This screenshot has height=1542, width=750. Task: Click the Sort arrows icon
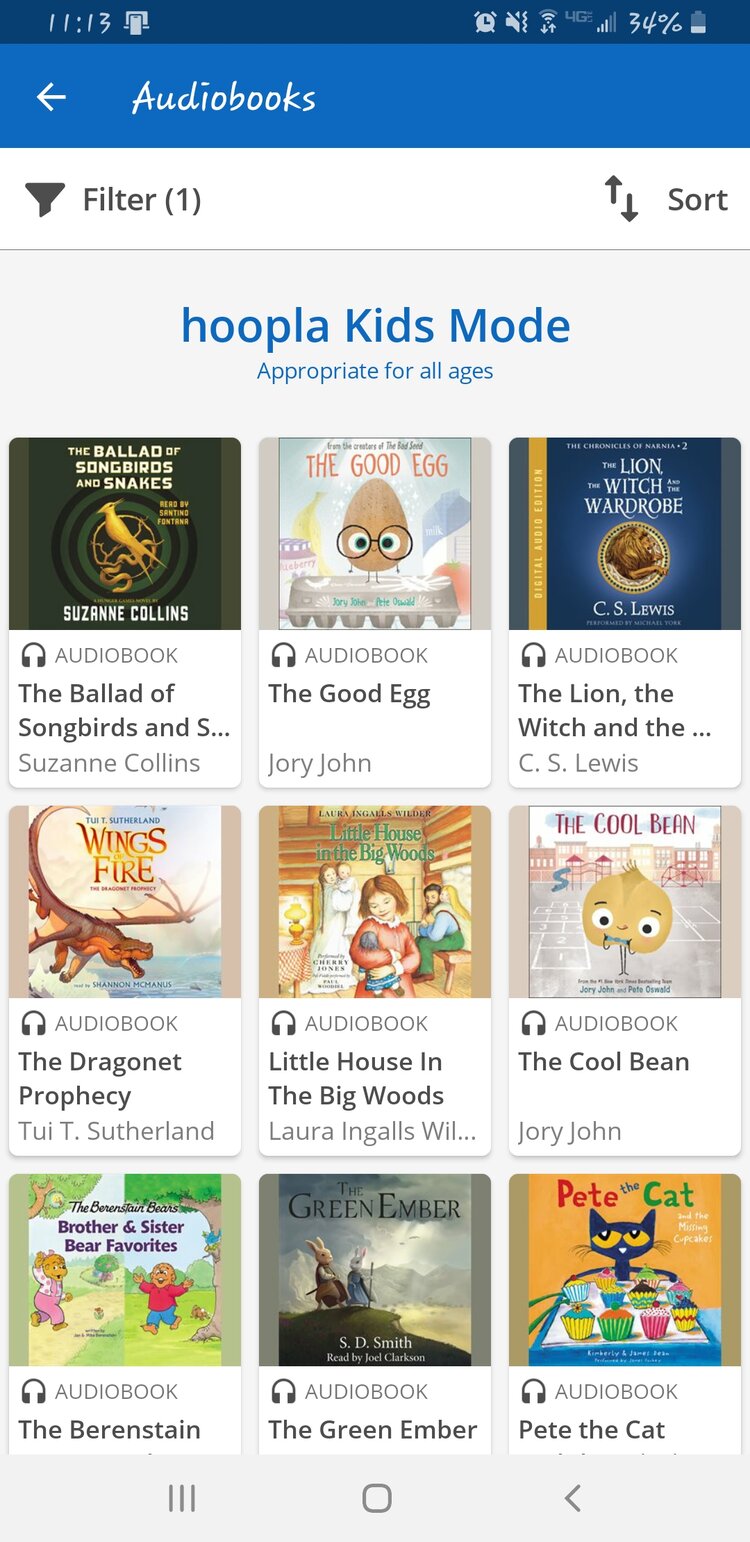(621, 199)
